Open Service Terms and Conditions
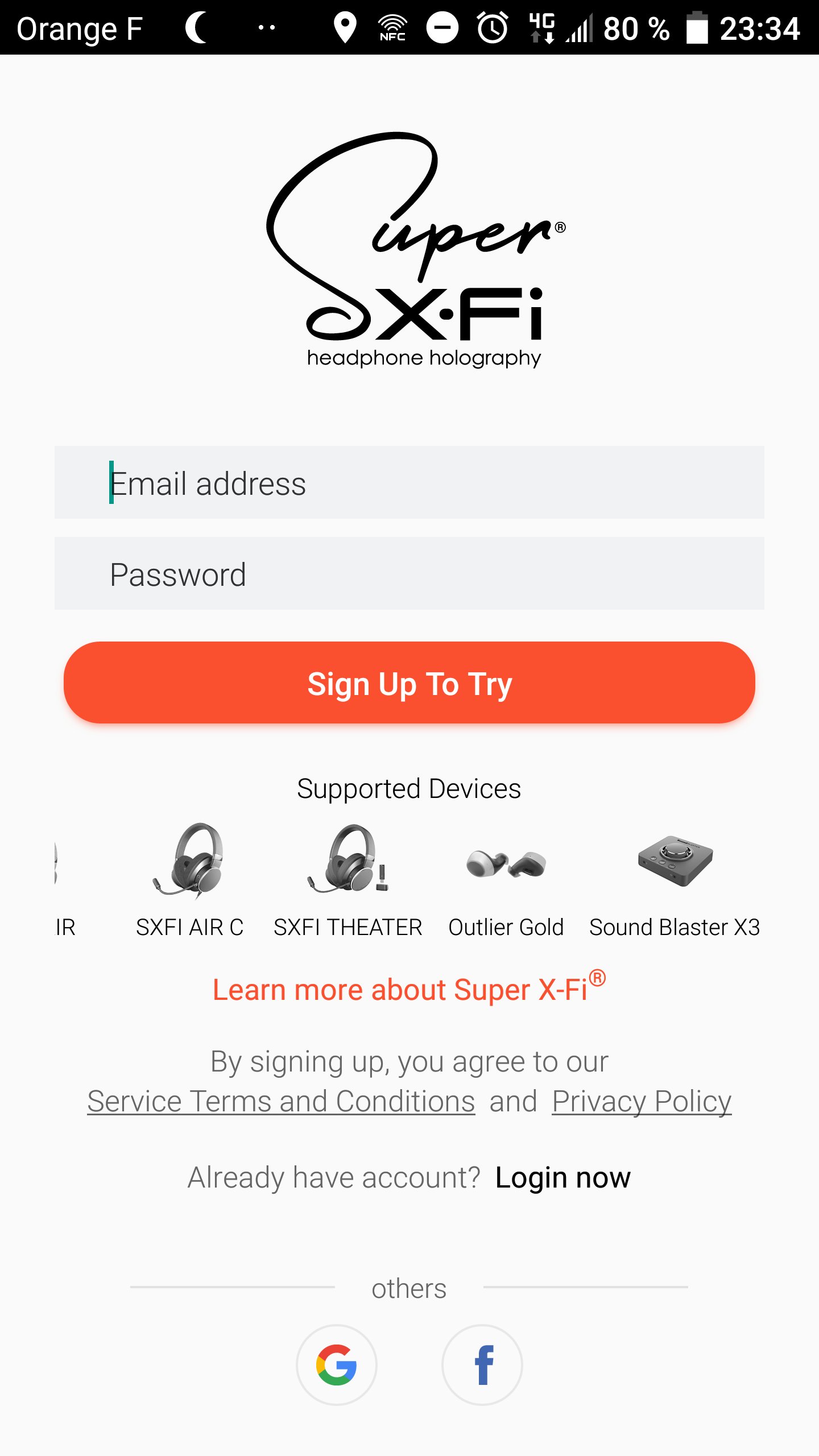Screen dimensions: 819x1456 pos(281,1101)
